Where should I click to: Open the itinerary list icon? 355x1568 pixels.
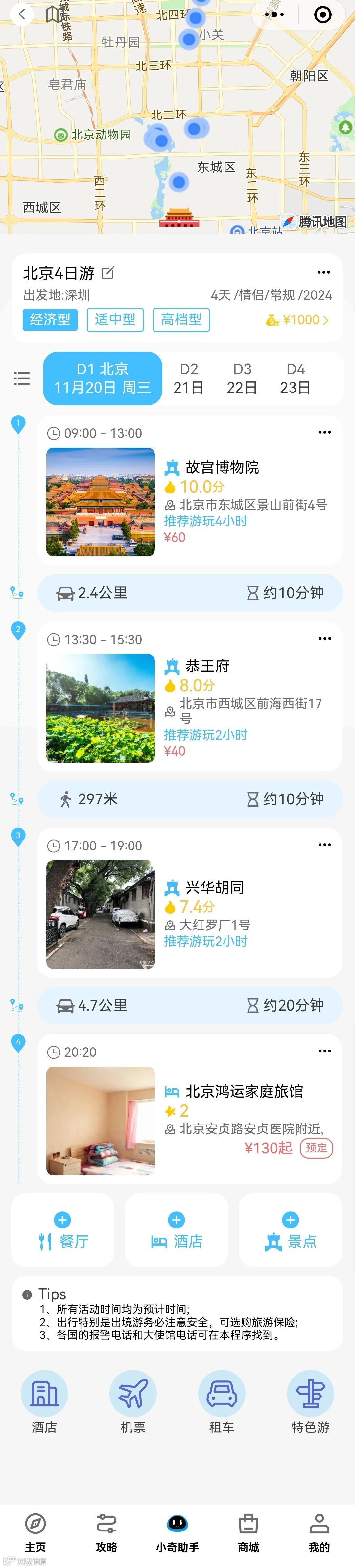click(x=22, y=378)
